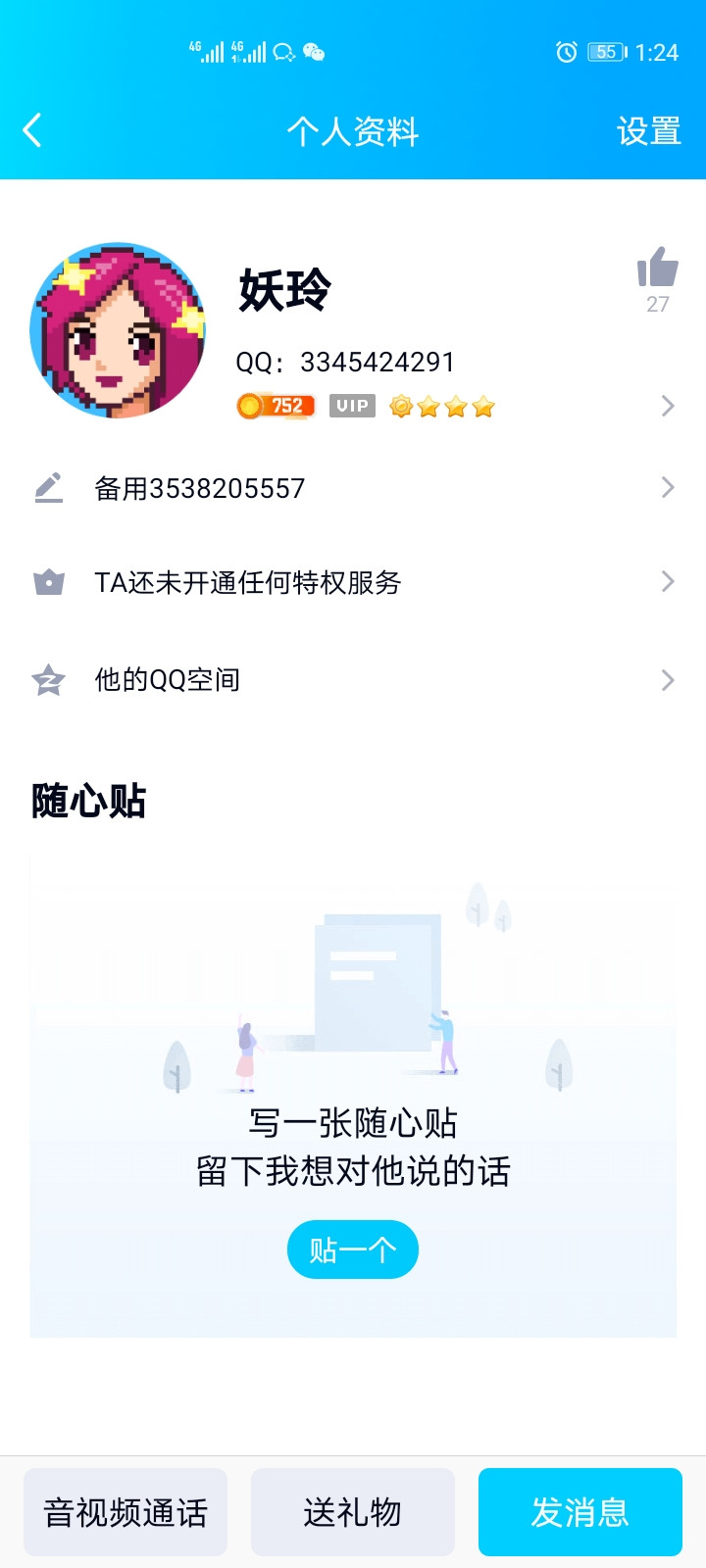Click the back arrow to leave profile page
706x1568 pixels.
click(30, 129)
